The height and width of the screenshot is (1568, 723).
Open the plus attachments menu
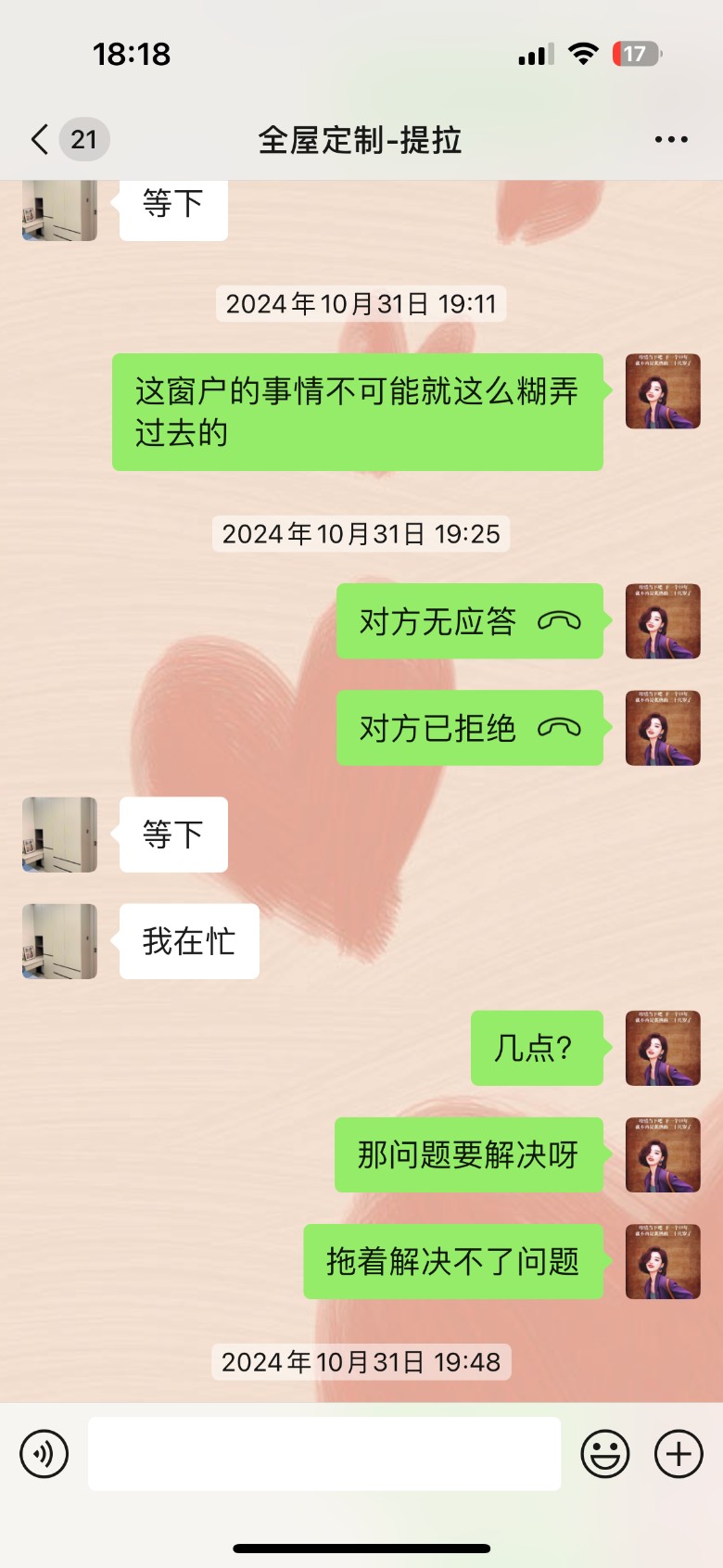pos(679,1453)
